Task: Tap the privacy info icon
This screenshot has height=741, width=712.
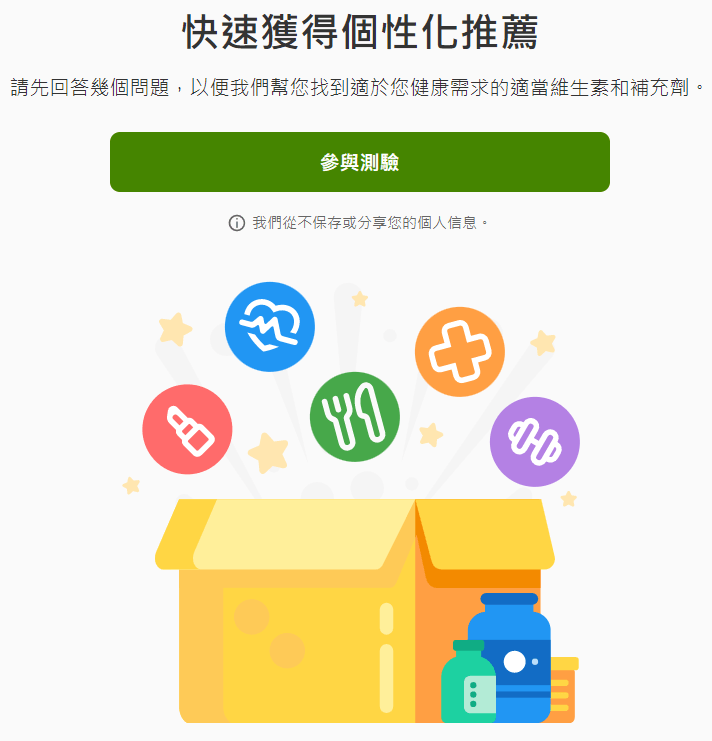Action: pos(236,223)
